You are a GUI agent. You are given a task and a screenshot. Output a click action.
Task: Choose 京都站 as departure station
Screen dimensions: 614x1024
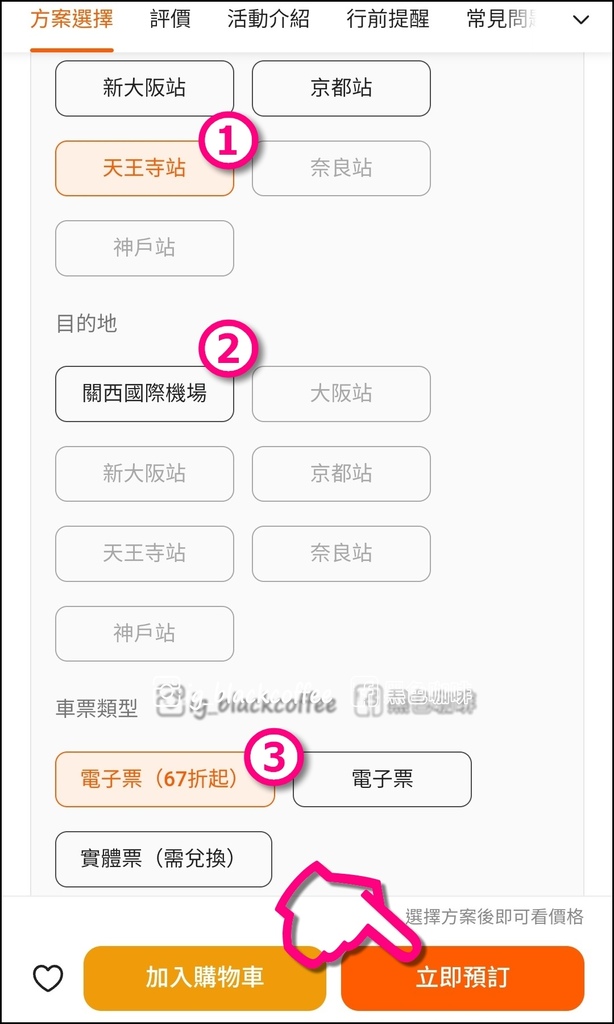coord(341,88)
